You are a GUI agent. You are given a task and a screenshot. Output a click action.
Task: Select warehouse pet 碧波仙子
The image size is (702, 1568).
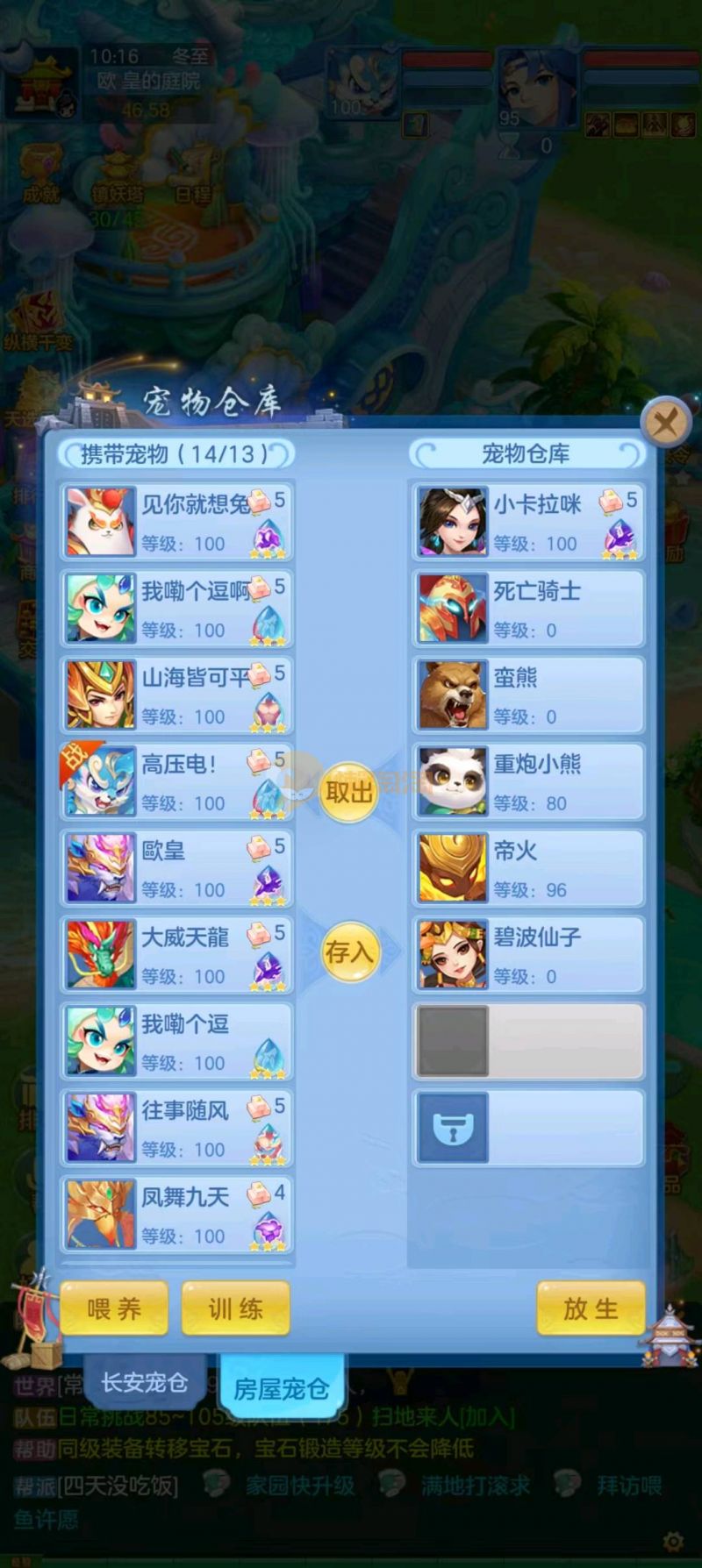click(528, 954)
